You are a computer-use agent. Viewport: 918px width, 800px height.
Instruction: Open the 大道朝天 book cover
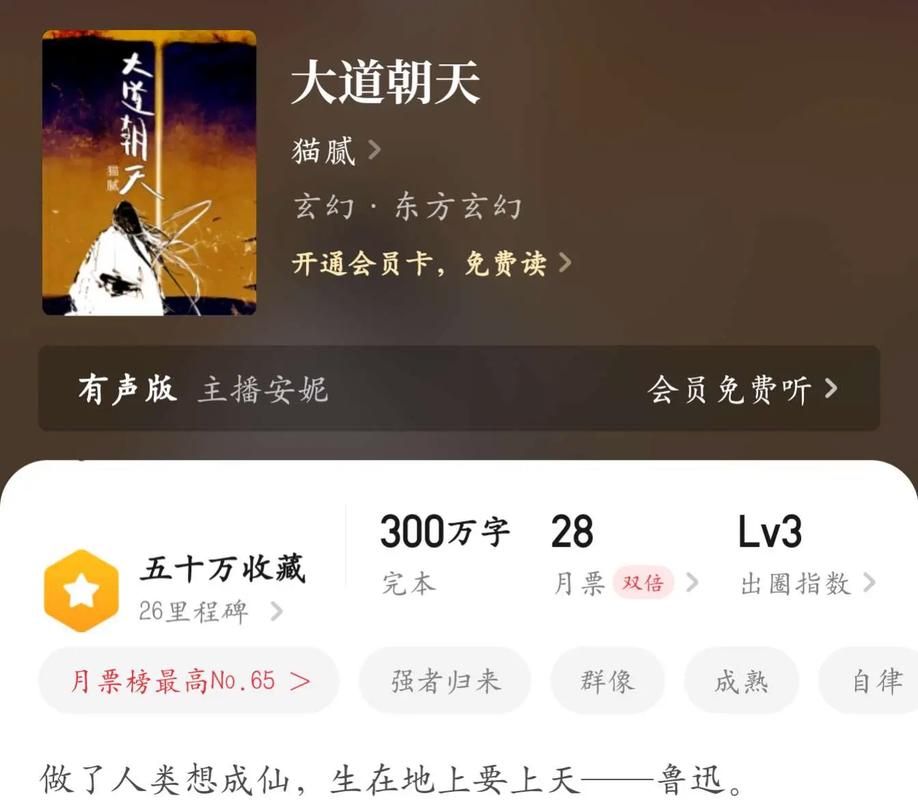149,173
